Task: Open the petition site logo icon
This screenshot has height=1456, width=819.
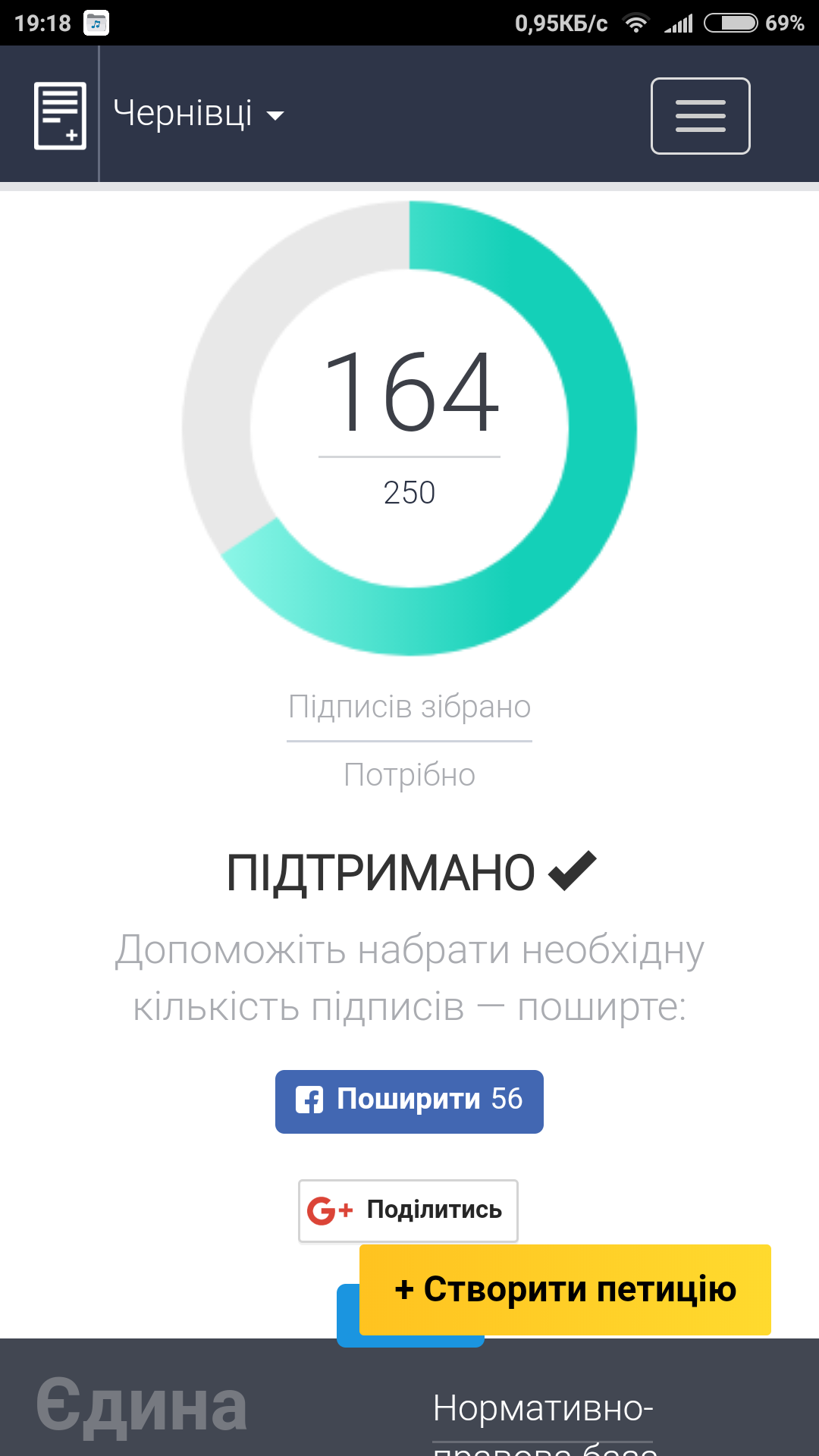Action: click(x=60, y=115)
